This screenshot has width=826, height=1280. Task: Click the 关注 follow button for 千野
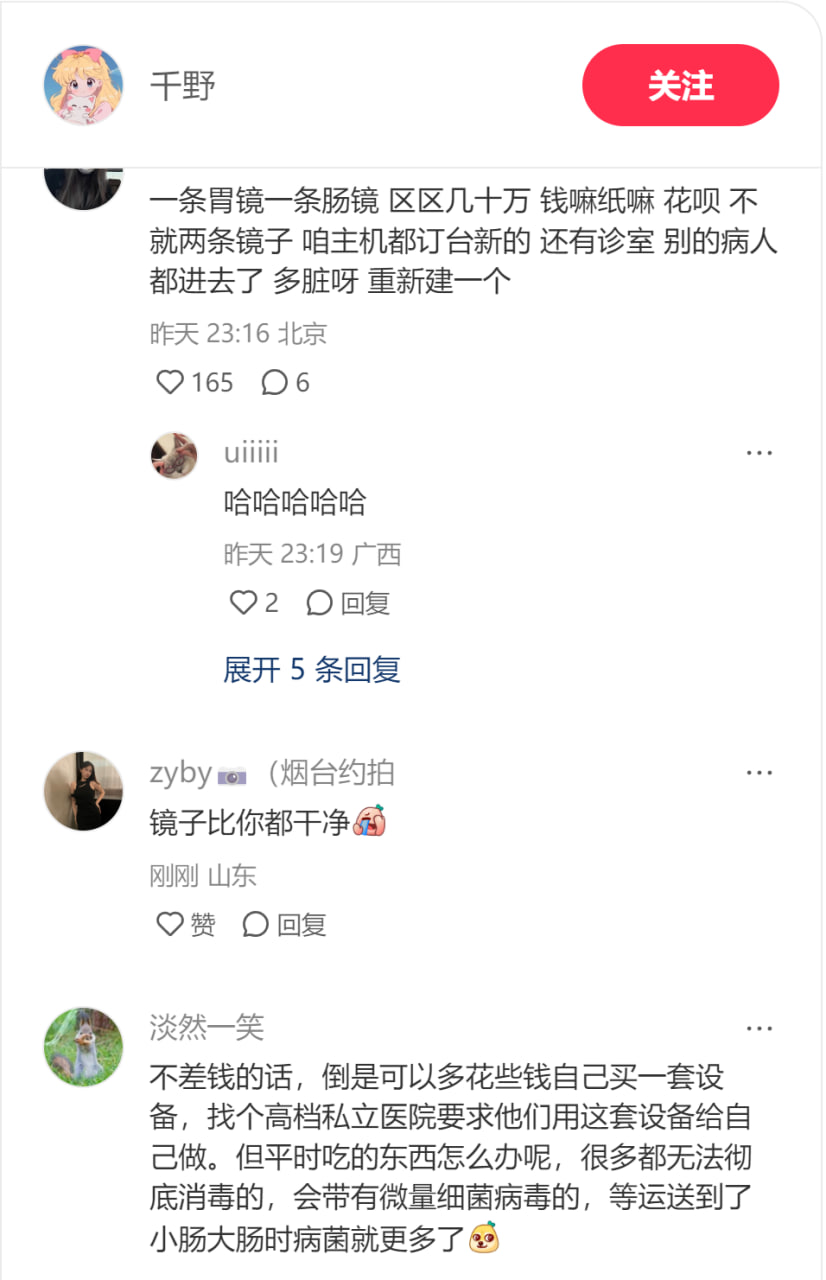(x=681, y=86)
